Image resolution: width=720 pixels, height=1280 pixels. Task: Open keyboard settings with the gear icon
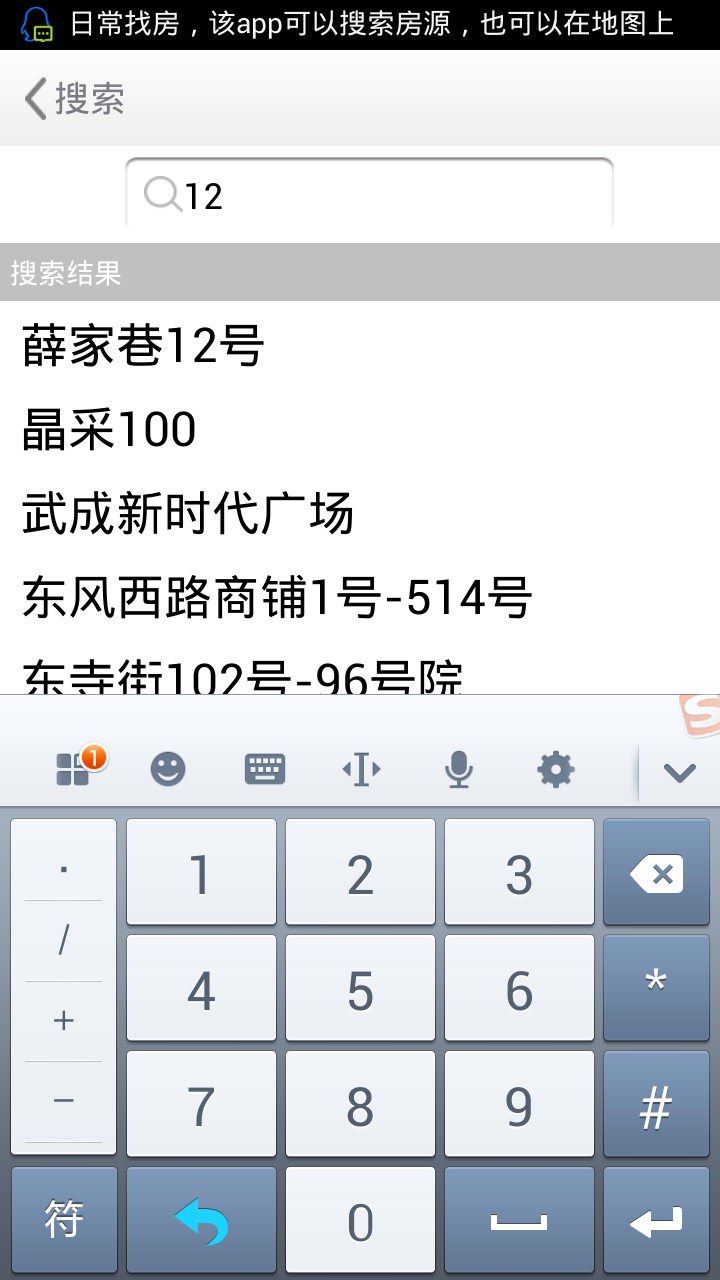point(556,770)
